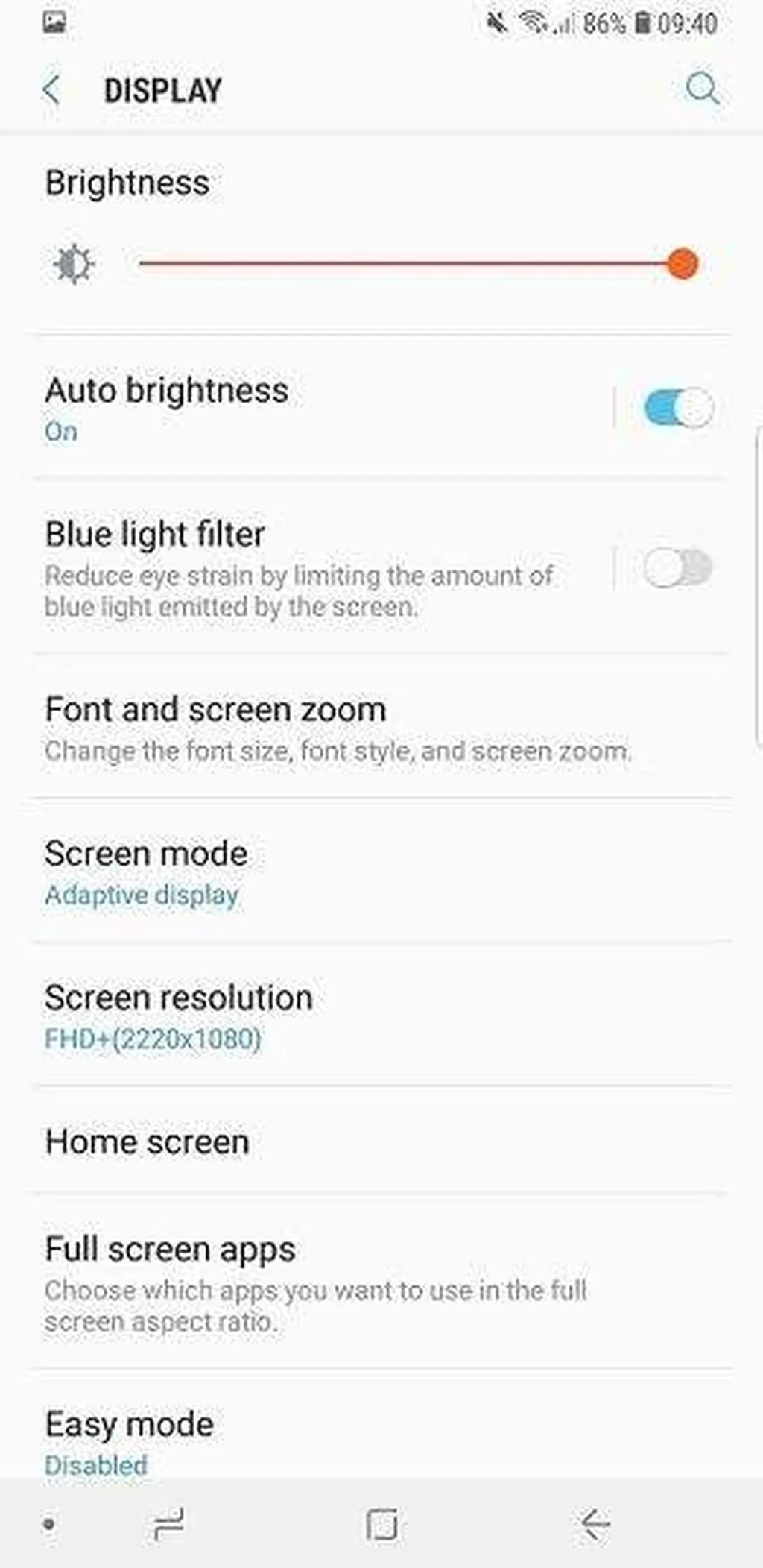The height and width of the screenshot is (1568, 763).
Task: Open the Screen resolution setting
Action: [298, 1016]
